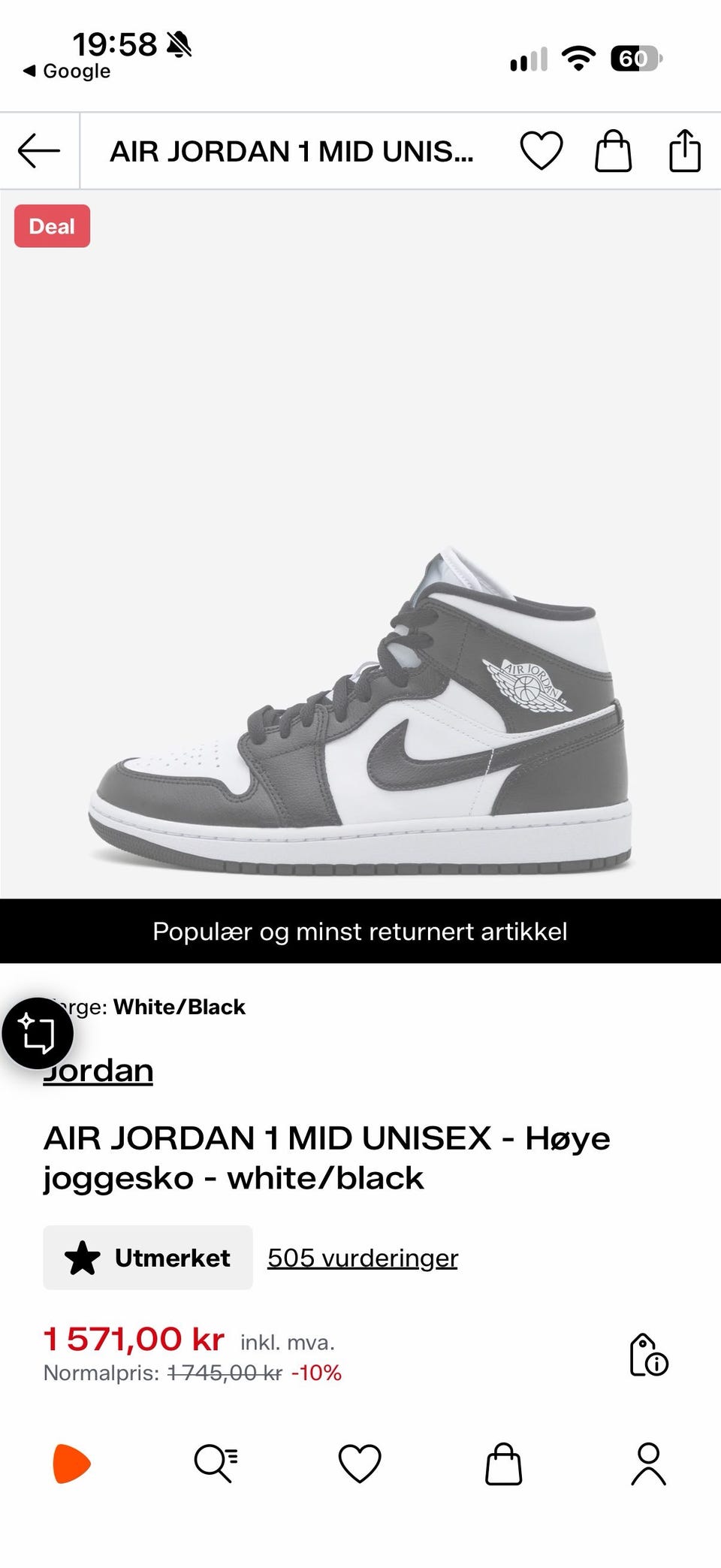Image resolution: width=721 pixels, height=1568 pixels.
Task: Open wishlist tab in bottom navigation
Action: pyautogui.click(x=360, y=1464)
